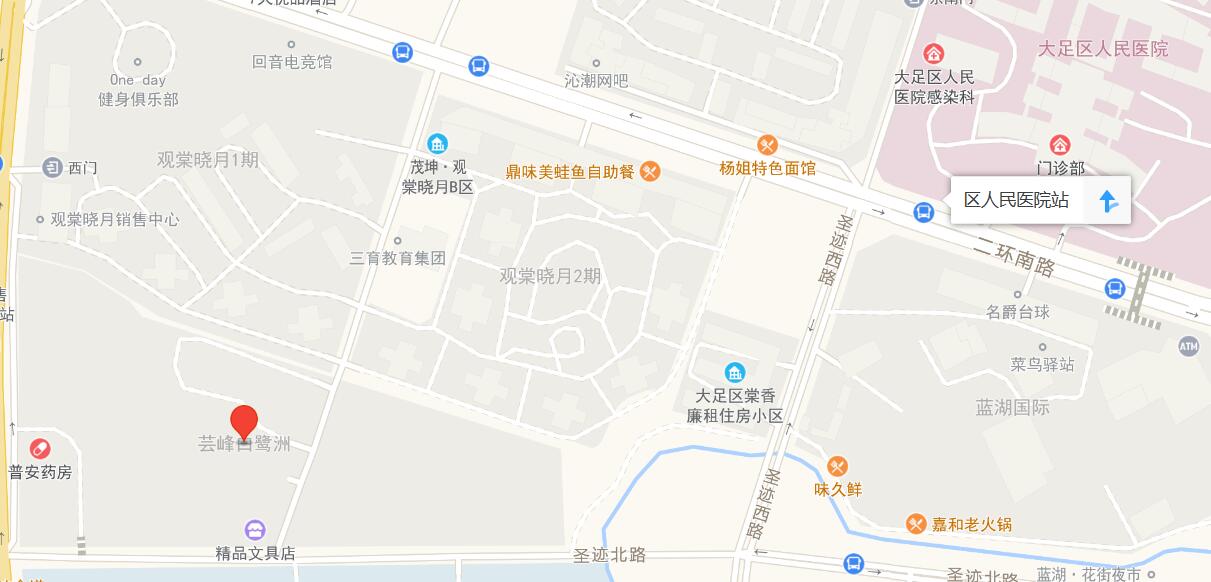This screenshot has width=1211, height=582.
Task: Open the 区人民医院站 info callout
Action: [1016, 200]
